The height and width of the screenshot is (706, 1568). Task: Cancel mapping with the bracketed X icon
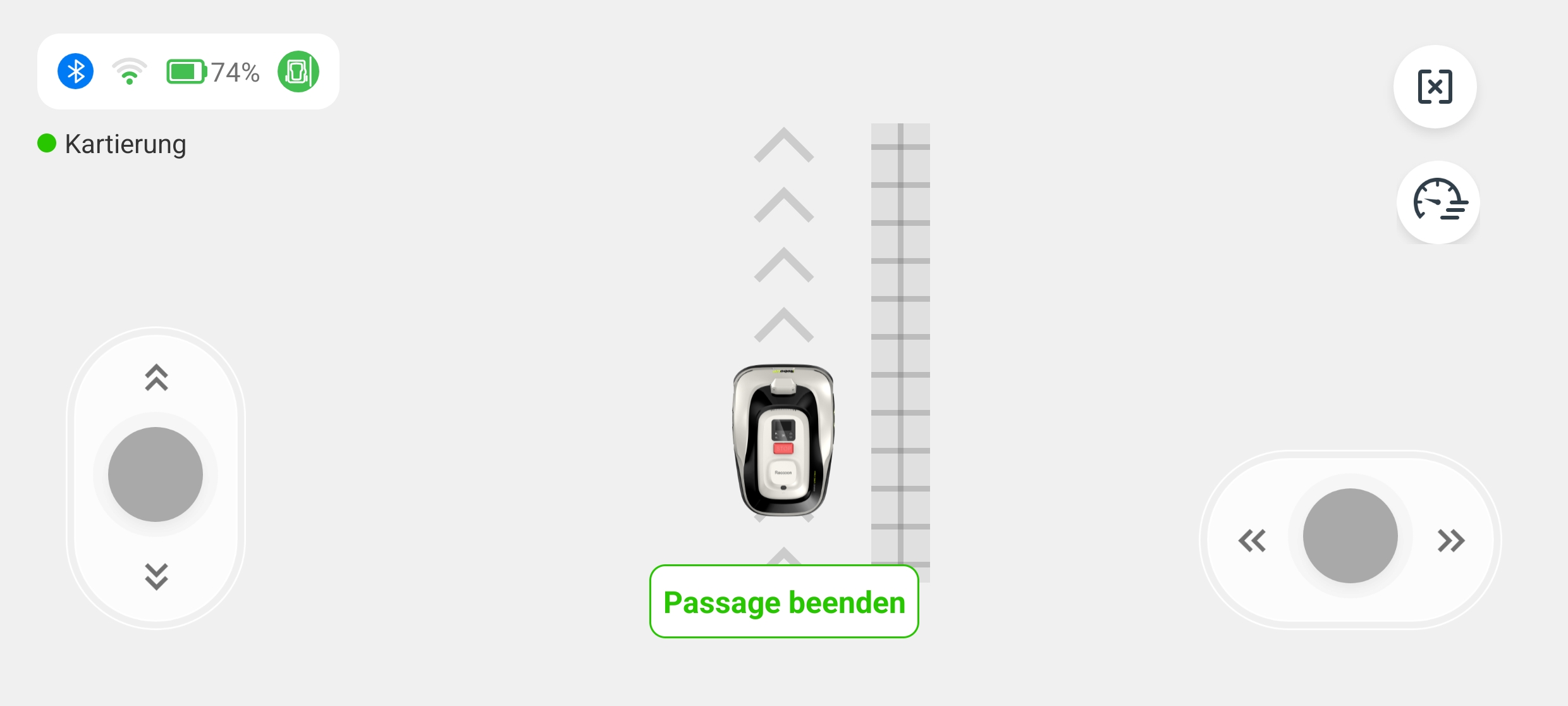click(1435, 87)
